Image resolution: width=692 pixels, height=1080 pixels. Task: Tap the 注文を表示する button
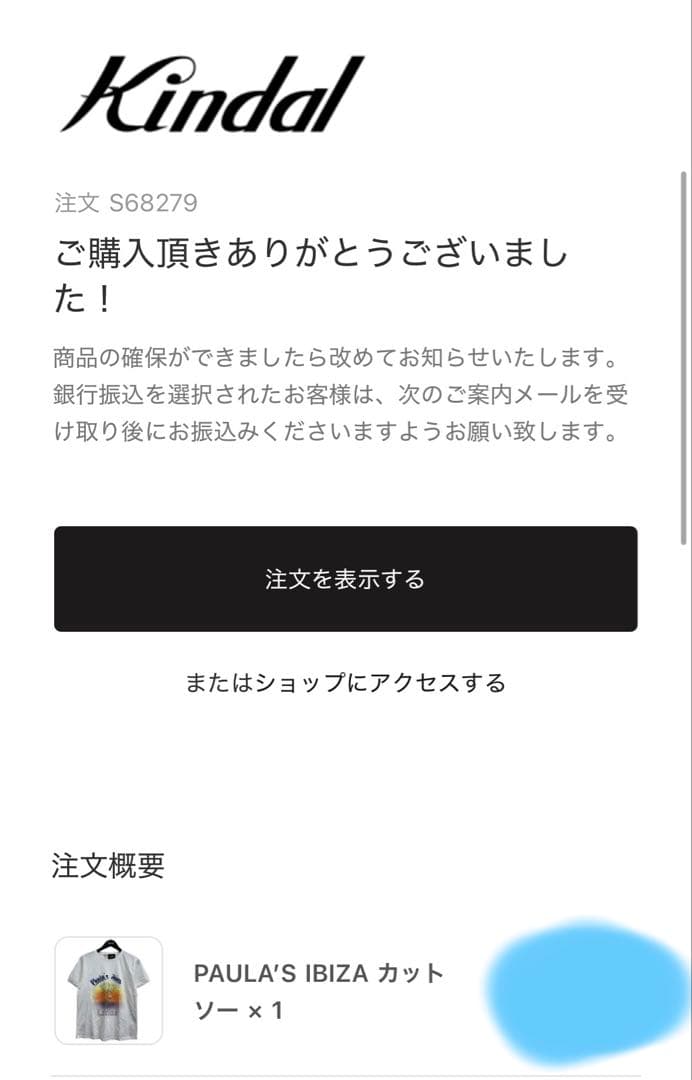[x=345, y=579]
